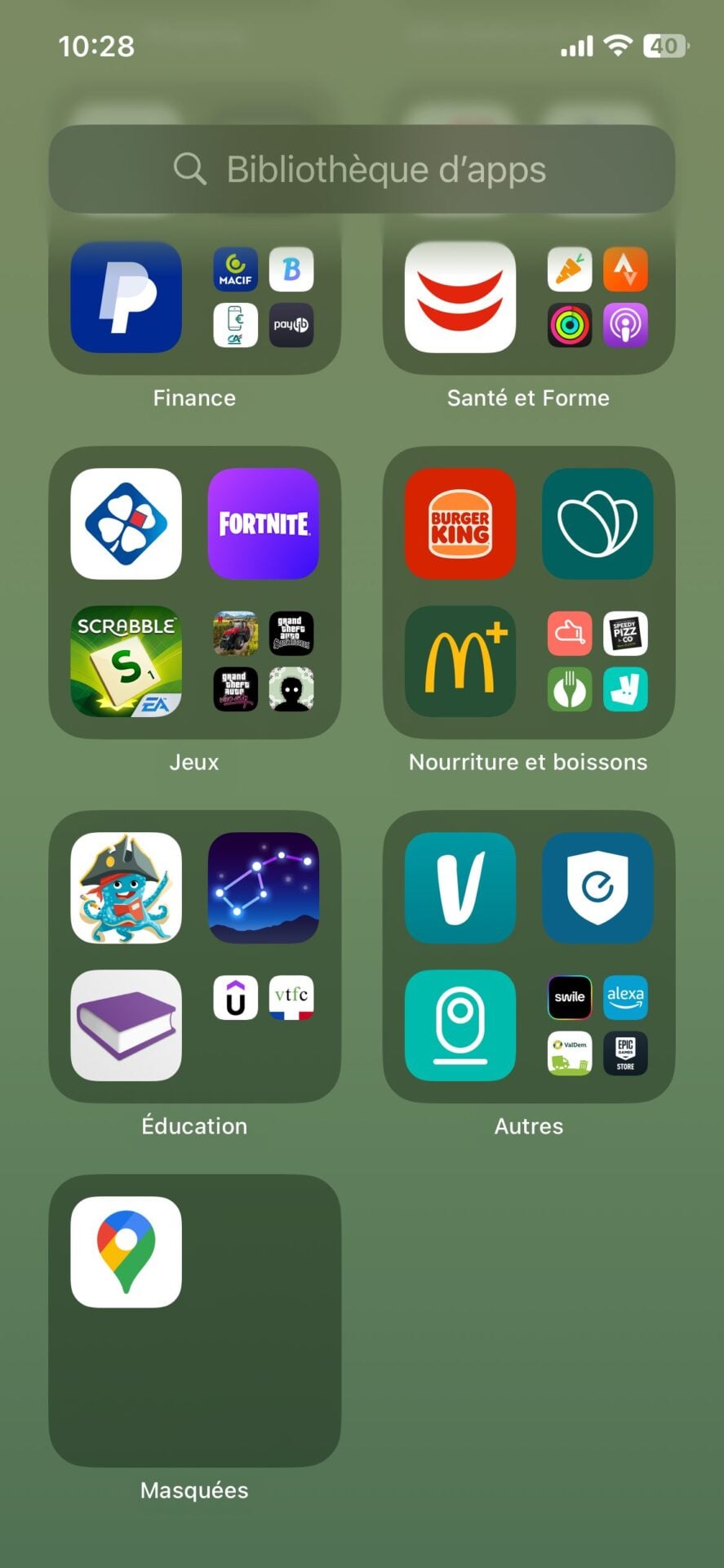Launch the McDonald's app

click(460, 661)
